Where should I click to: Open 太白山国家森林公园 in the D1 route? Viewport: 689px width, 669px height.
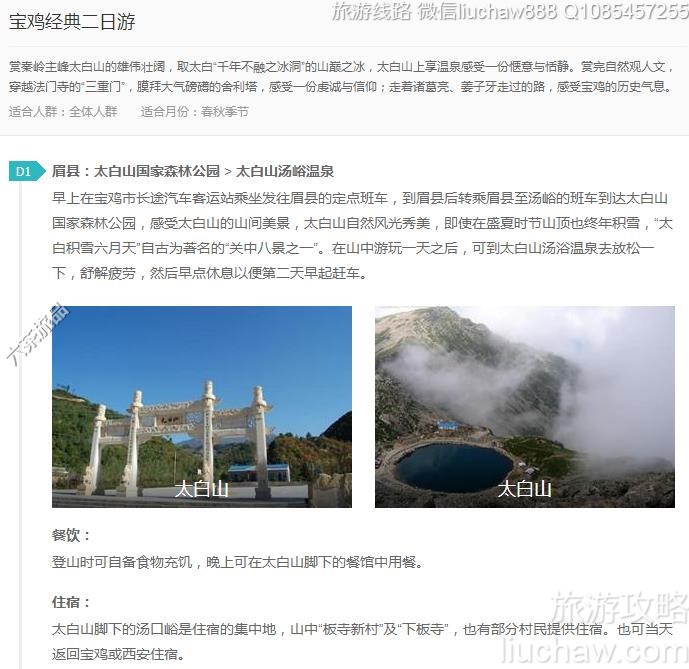pos(156,171)
